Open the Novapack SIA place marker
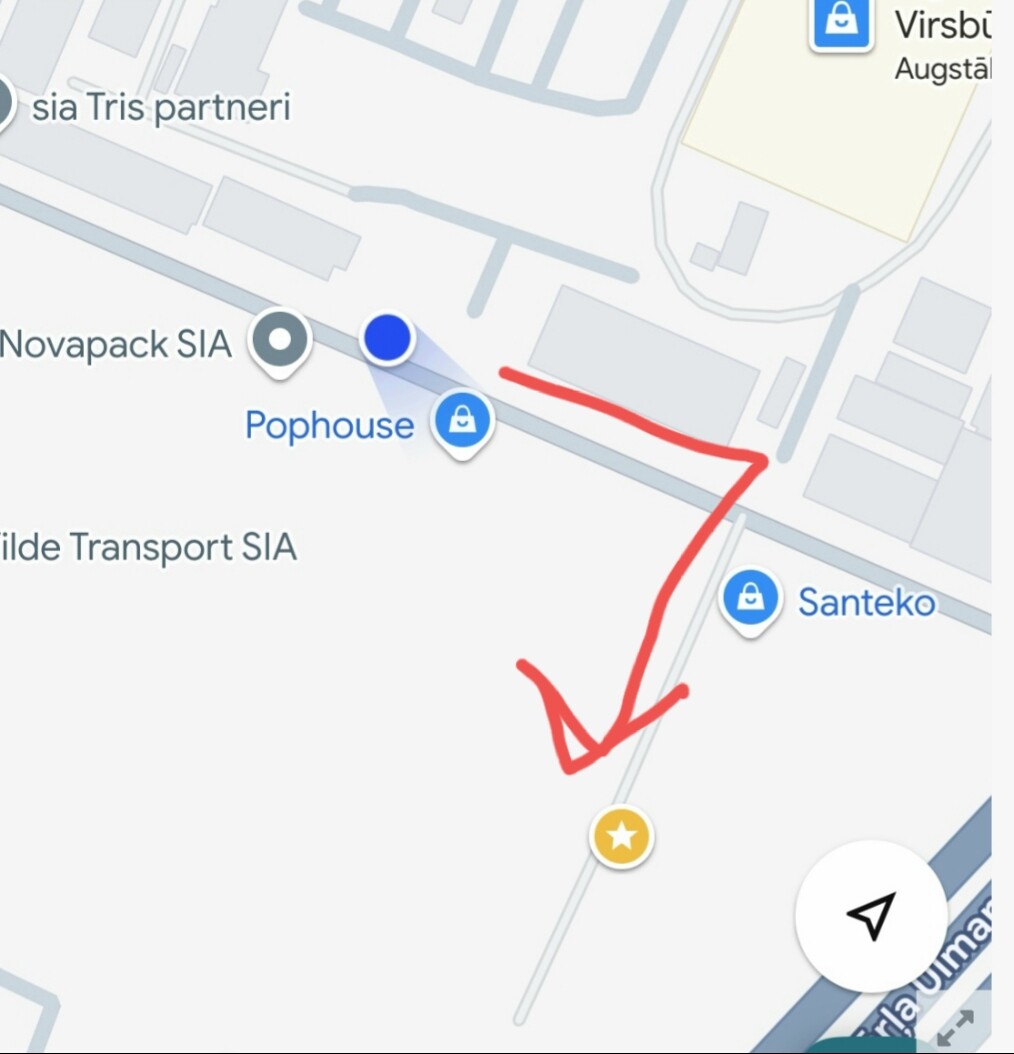 280,340
